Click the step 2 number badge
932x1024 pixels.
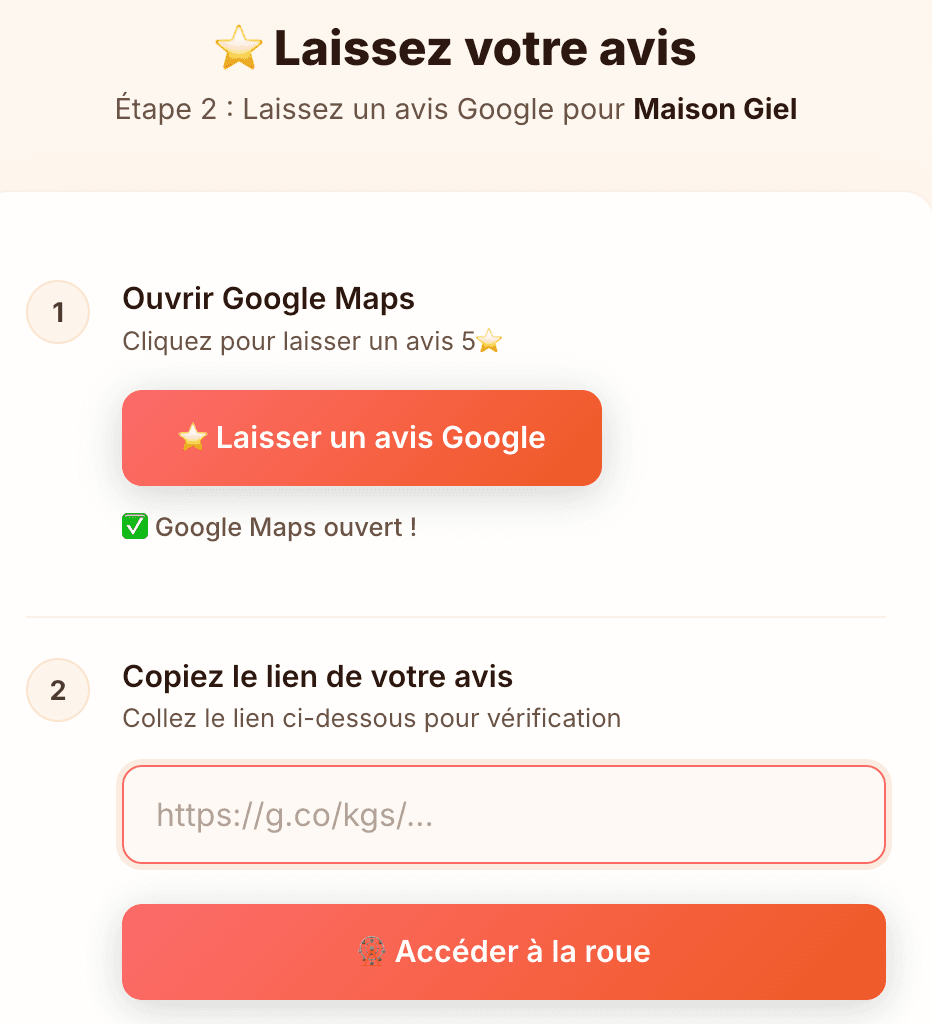57,690
